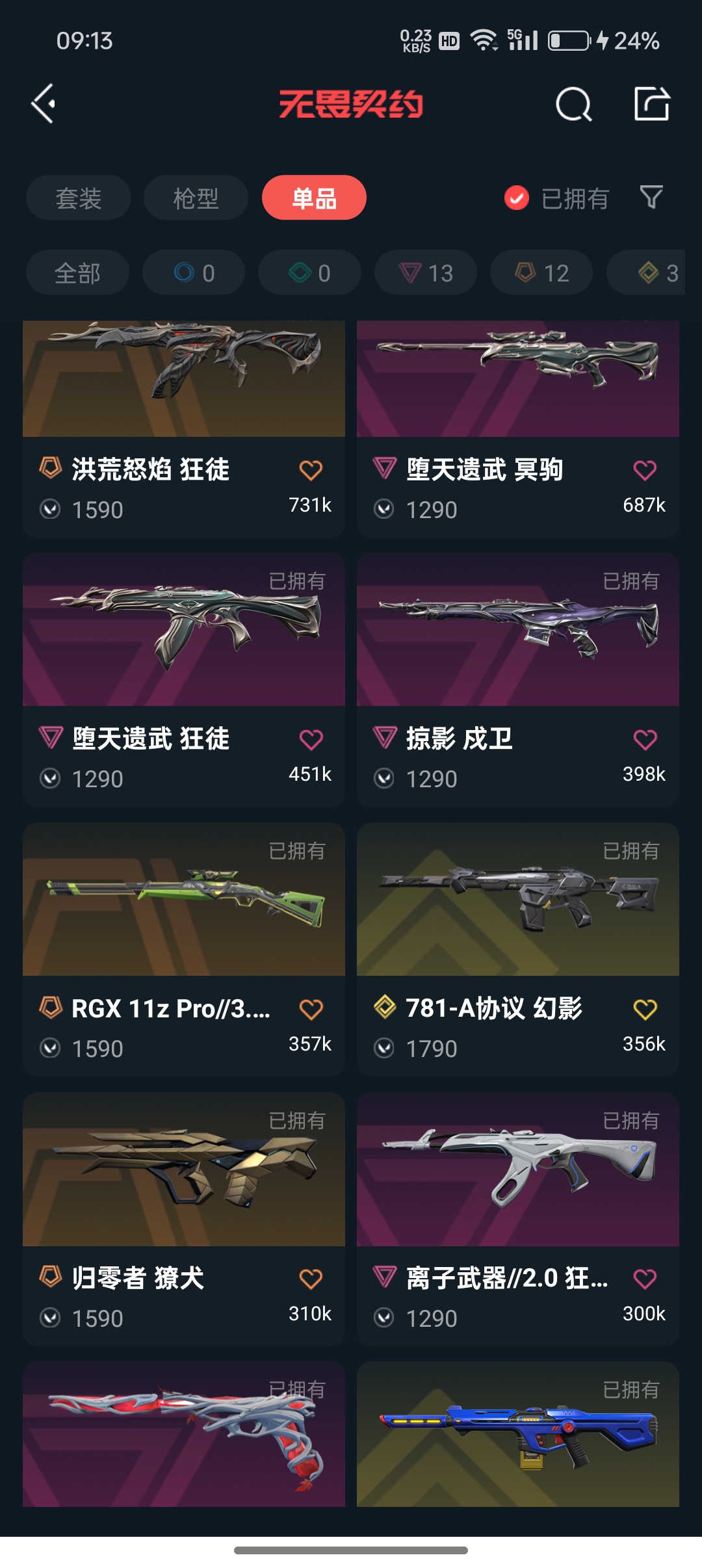The width and height of the screenshot is (702, 1568).
Task: Like the 归零者 獠犬 skin
Action: (x=311, y=1279)
